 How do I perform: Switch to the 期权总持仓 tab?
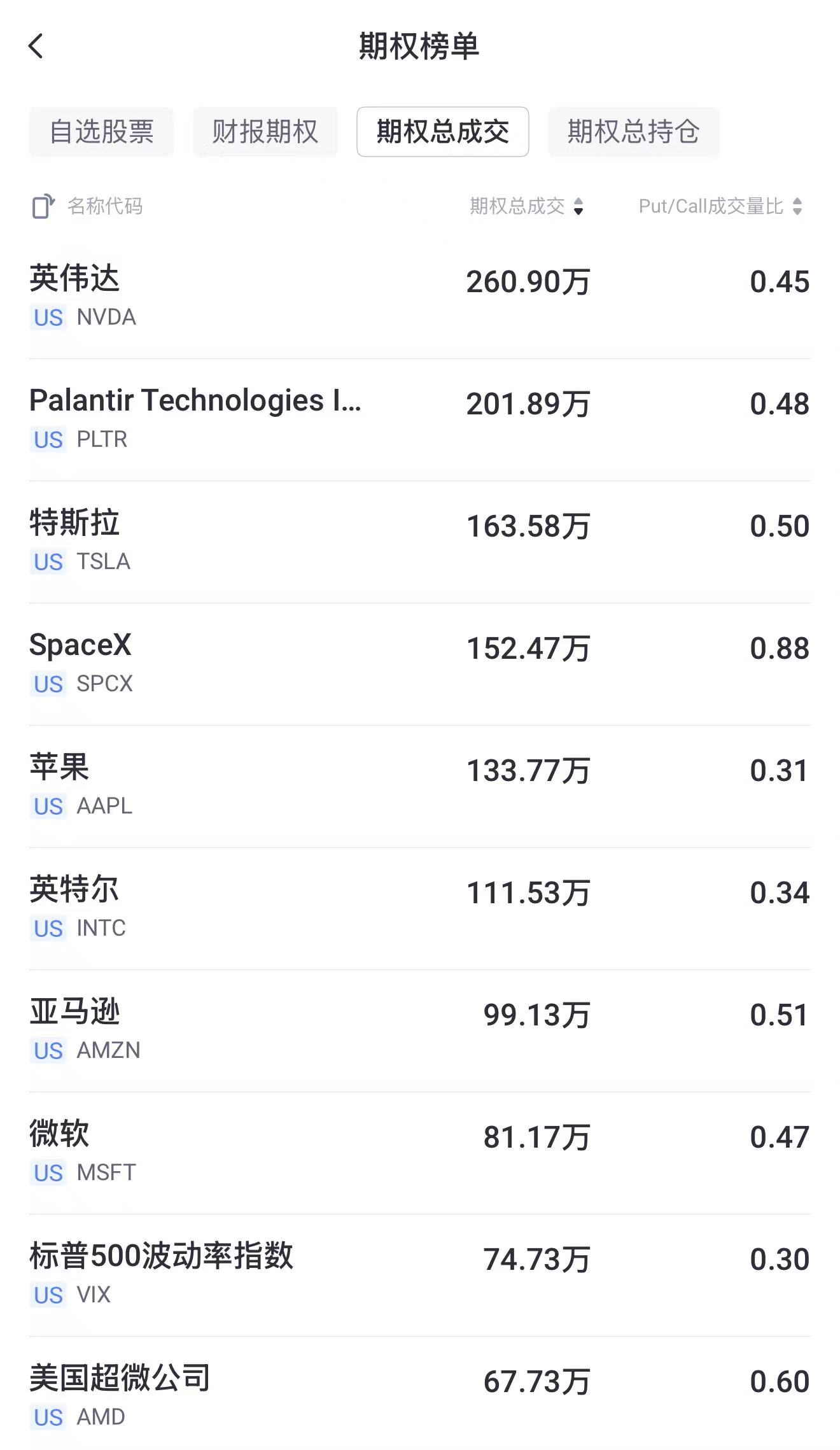click(x=634, y=132)
